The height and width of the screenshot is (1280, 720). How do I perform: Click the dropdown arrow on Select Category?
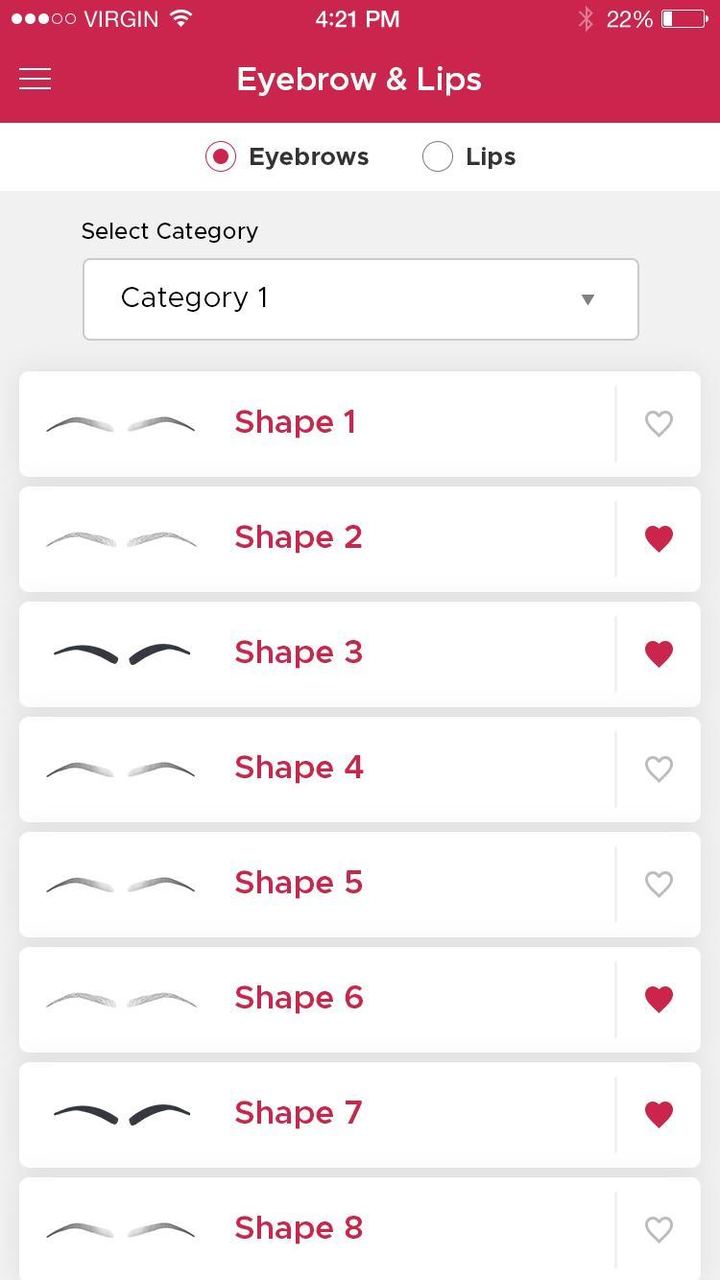[588, 298]
